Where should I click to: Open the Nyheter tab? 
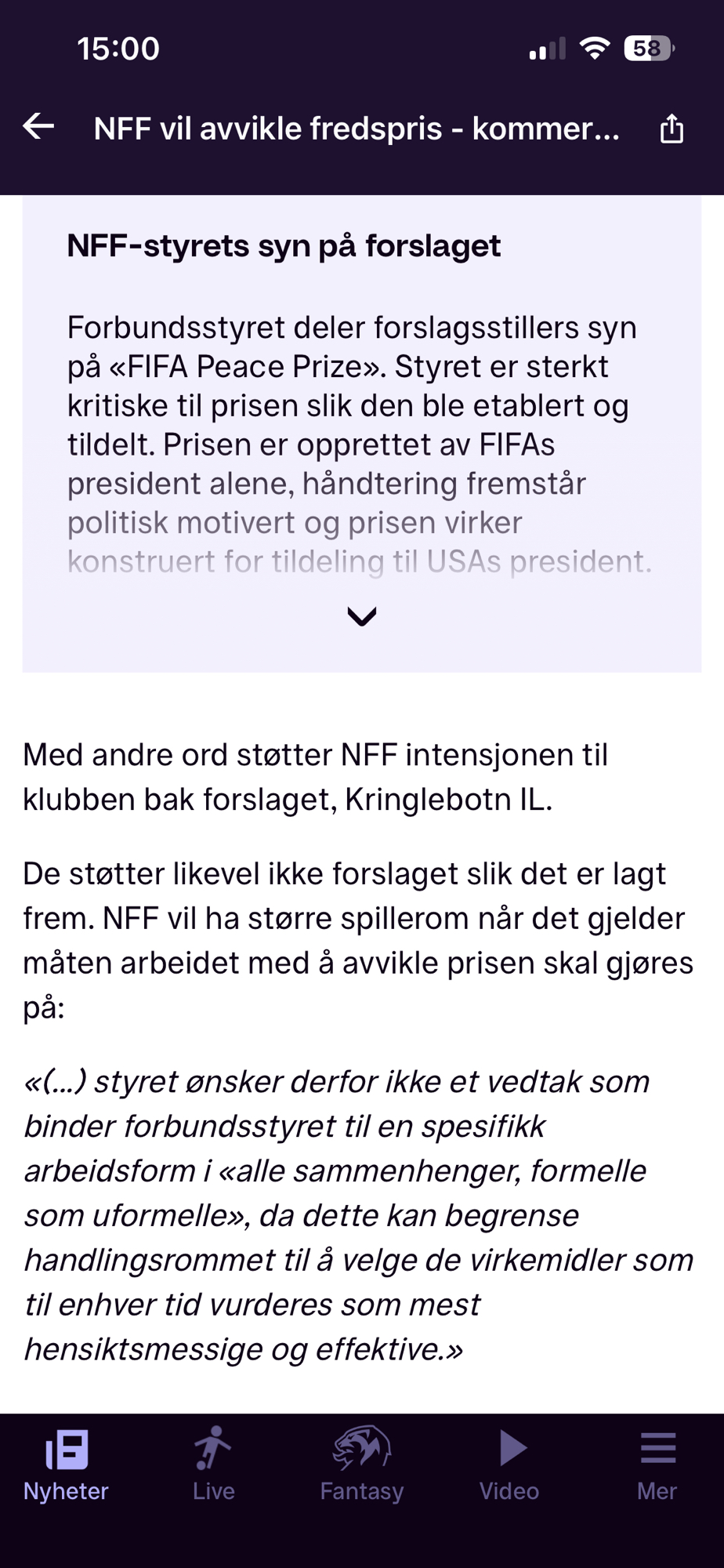67,1463
